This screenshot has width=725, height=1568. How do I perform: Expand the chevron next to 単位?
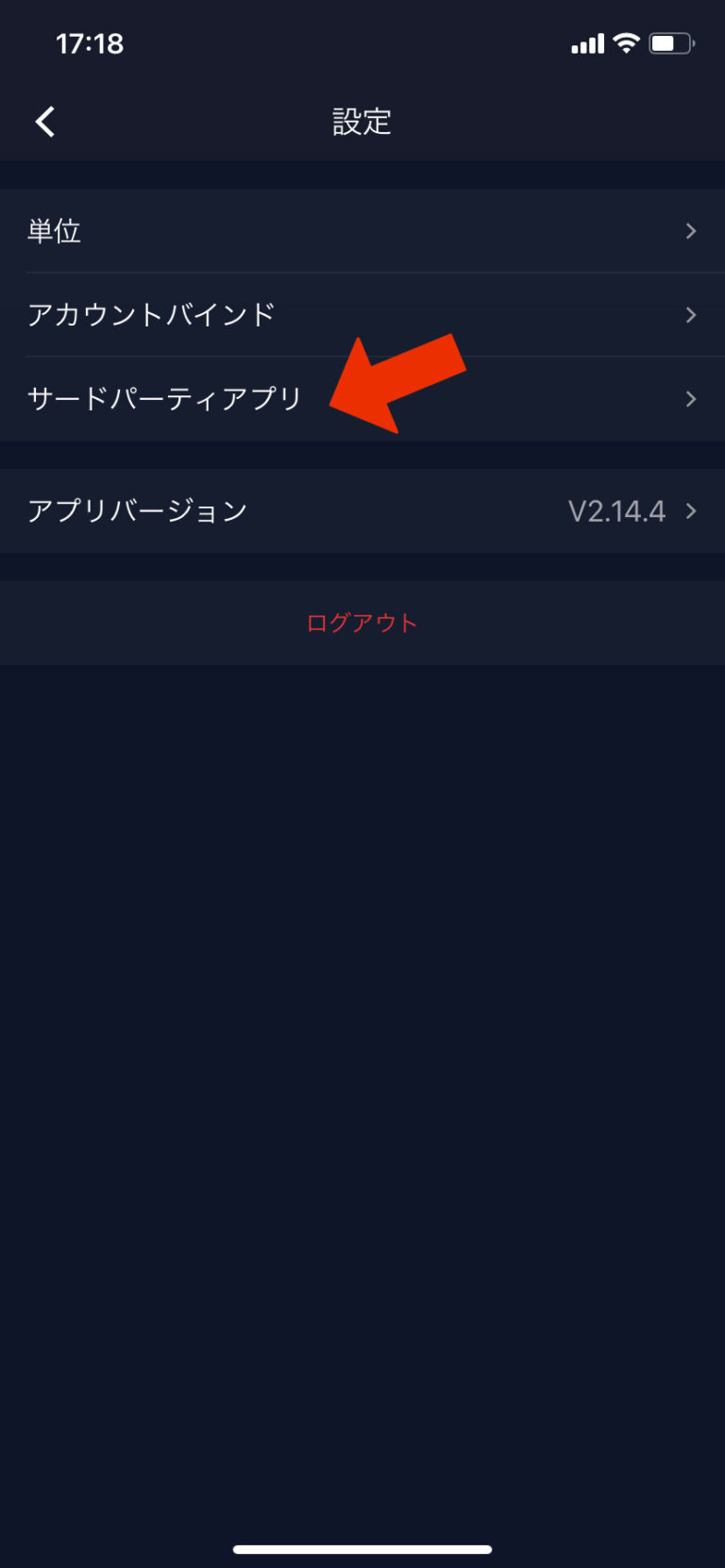(x=692, y=231)
